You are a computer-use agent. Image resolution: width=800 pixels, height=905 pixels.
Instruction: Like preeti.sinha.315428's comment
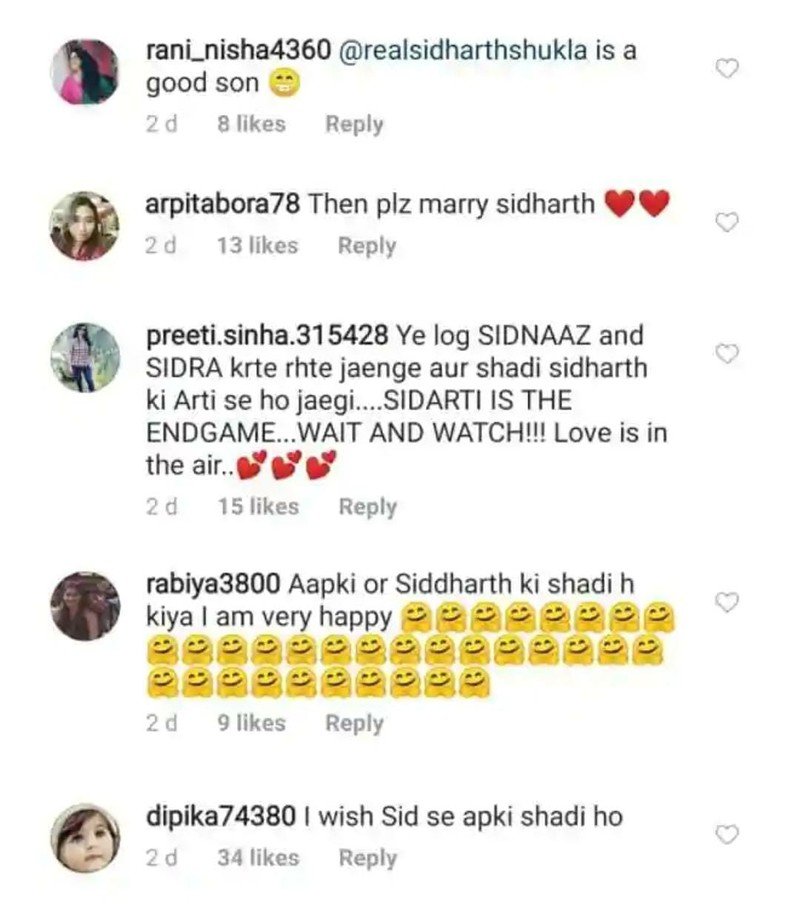[729, 353]
